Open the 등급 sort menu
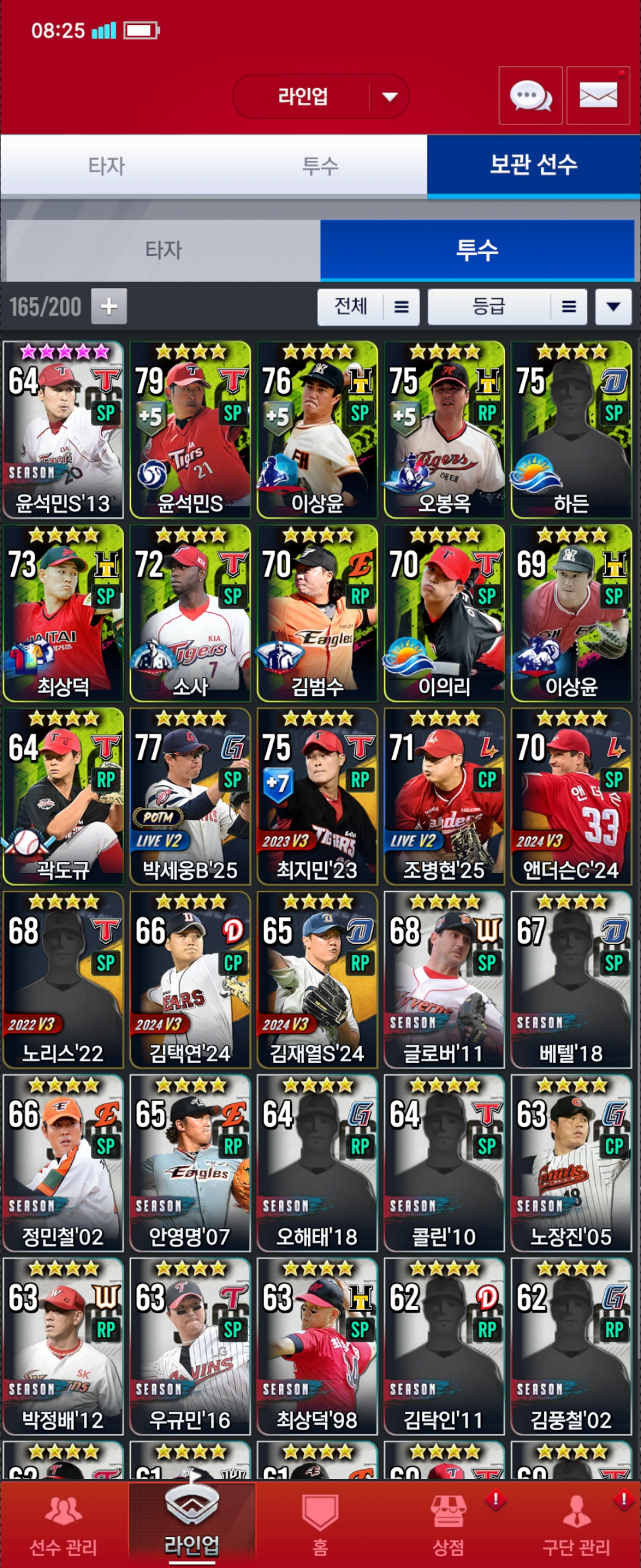 507,306
